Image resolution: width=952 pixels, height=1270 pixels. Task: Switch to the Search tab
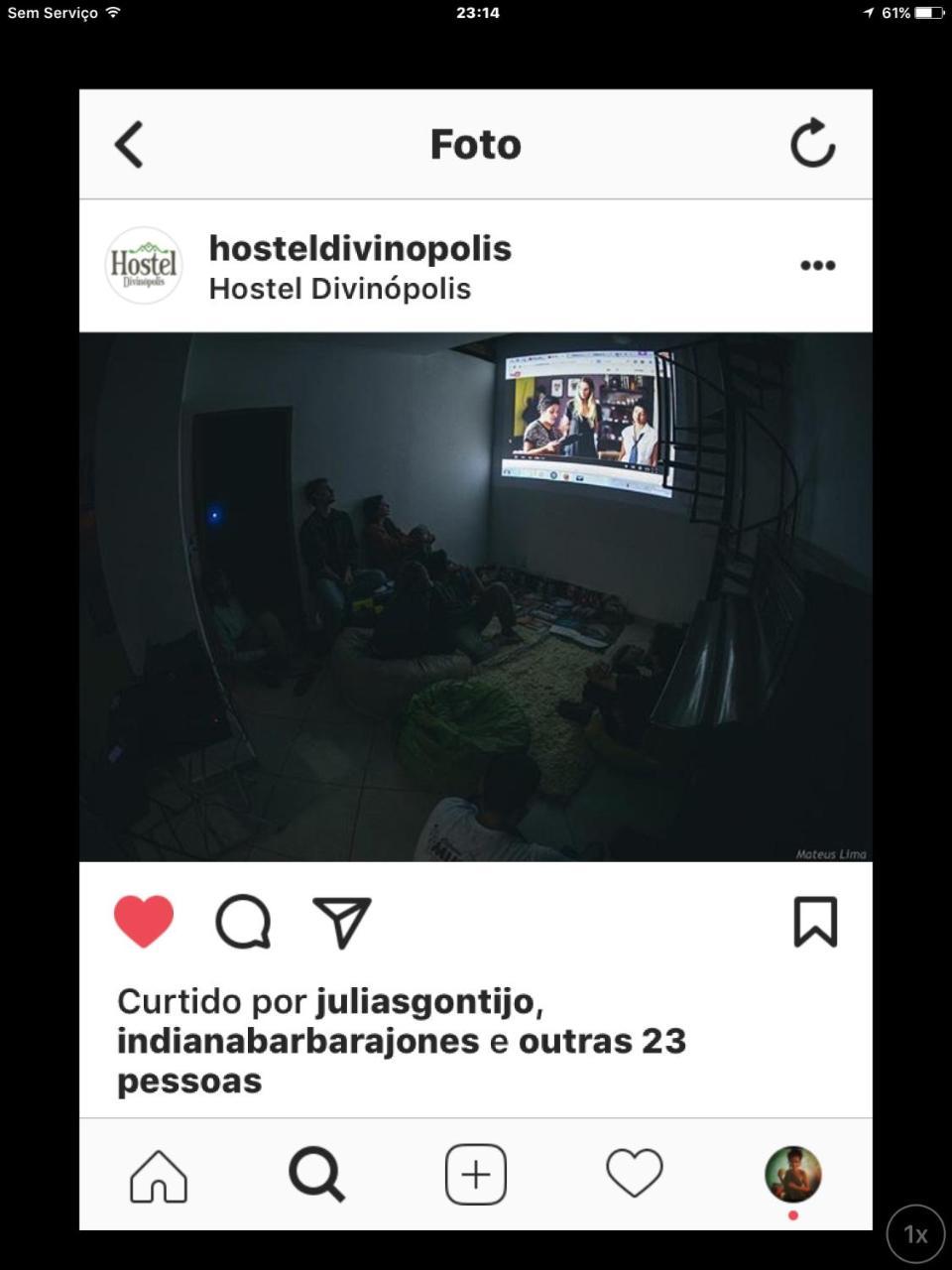click(x=316, y=1175)
